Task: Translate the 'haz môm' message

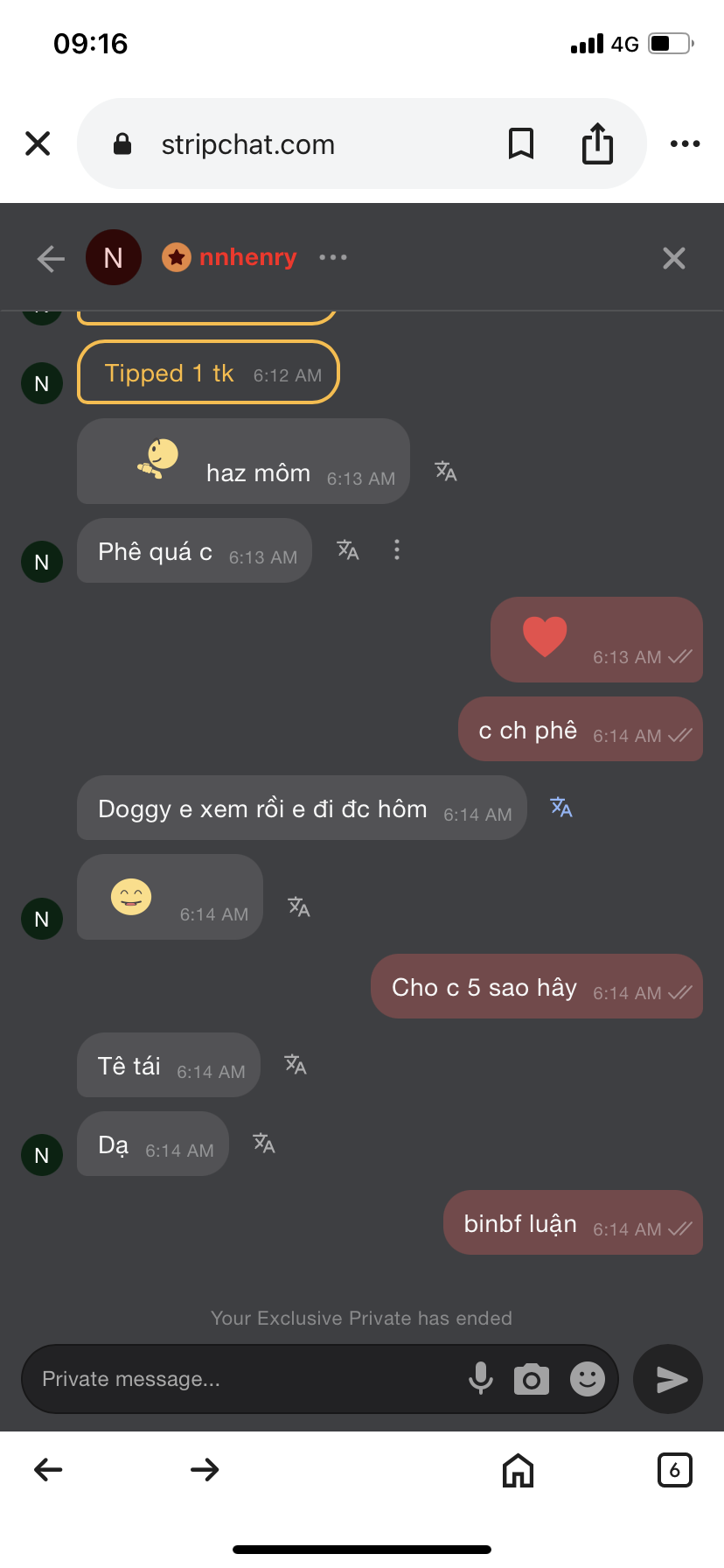Action: (446, 472)
